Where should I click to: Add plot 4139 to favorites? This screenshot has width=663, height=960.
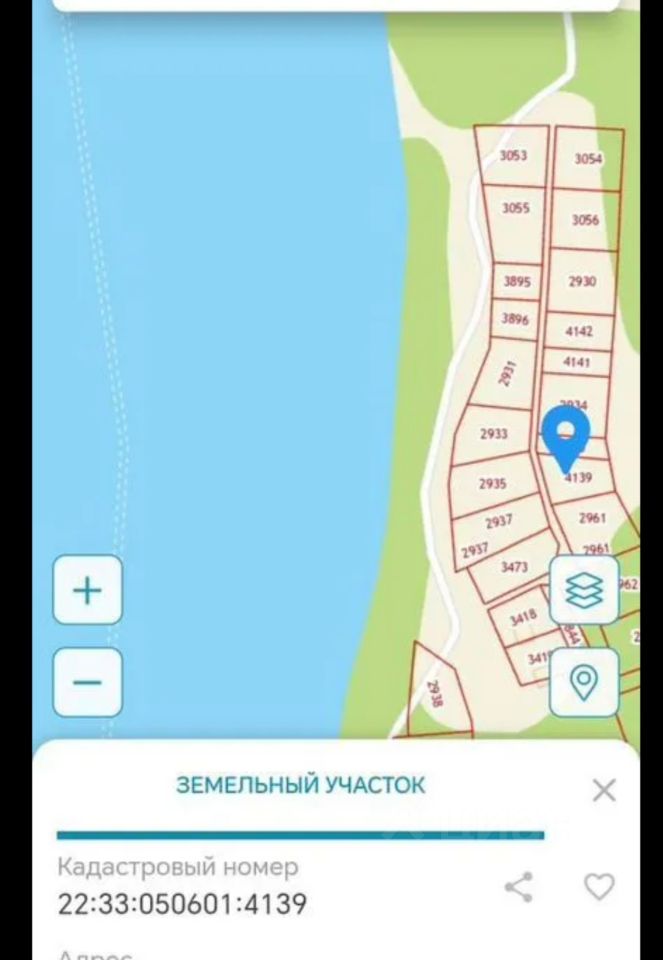click(x=599, y=886)
